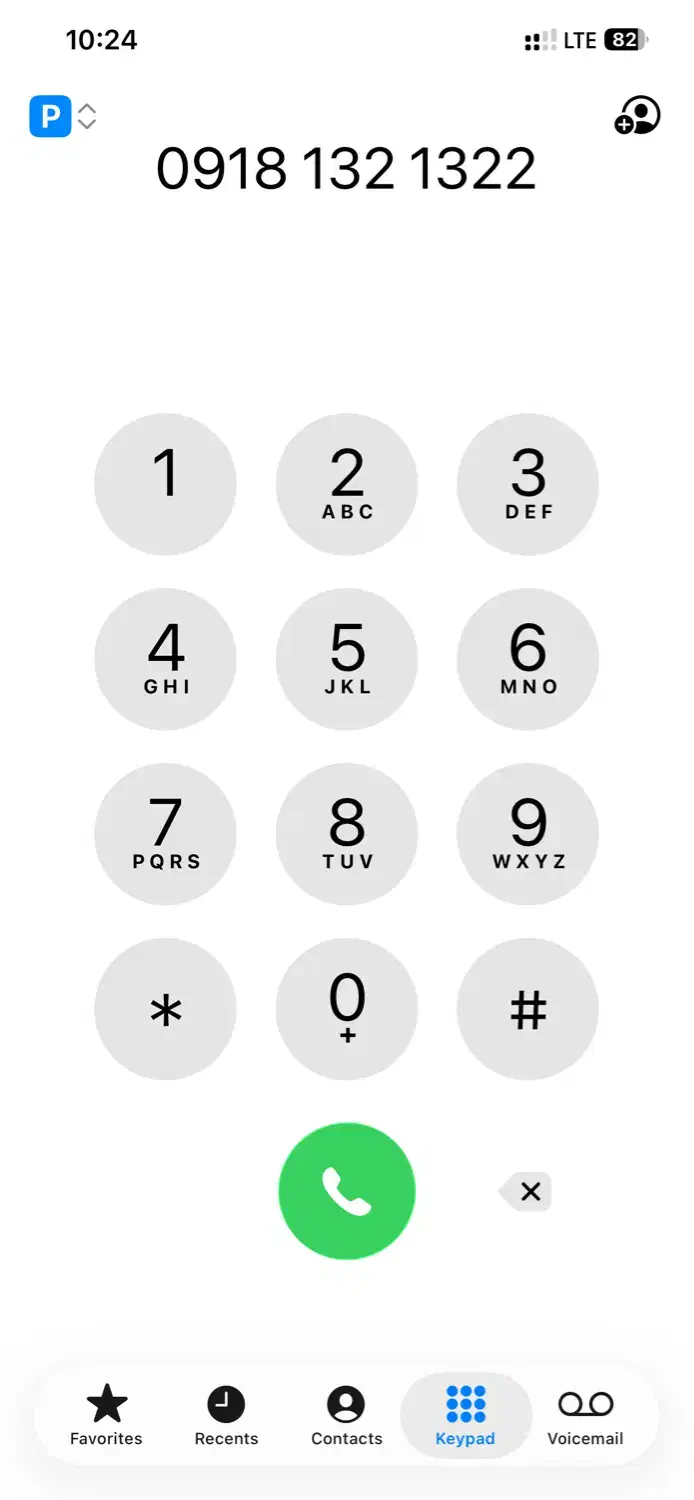
Task: Dial the digit 0
Action: (x=347, y=1010)
